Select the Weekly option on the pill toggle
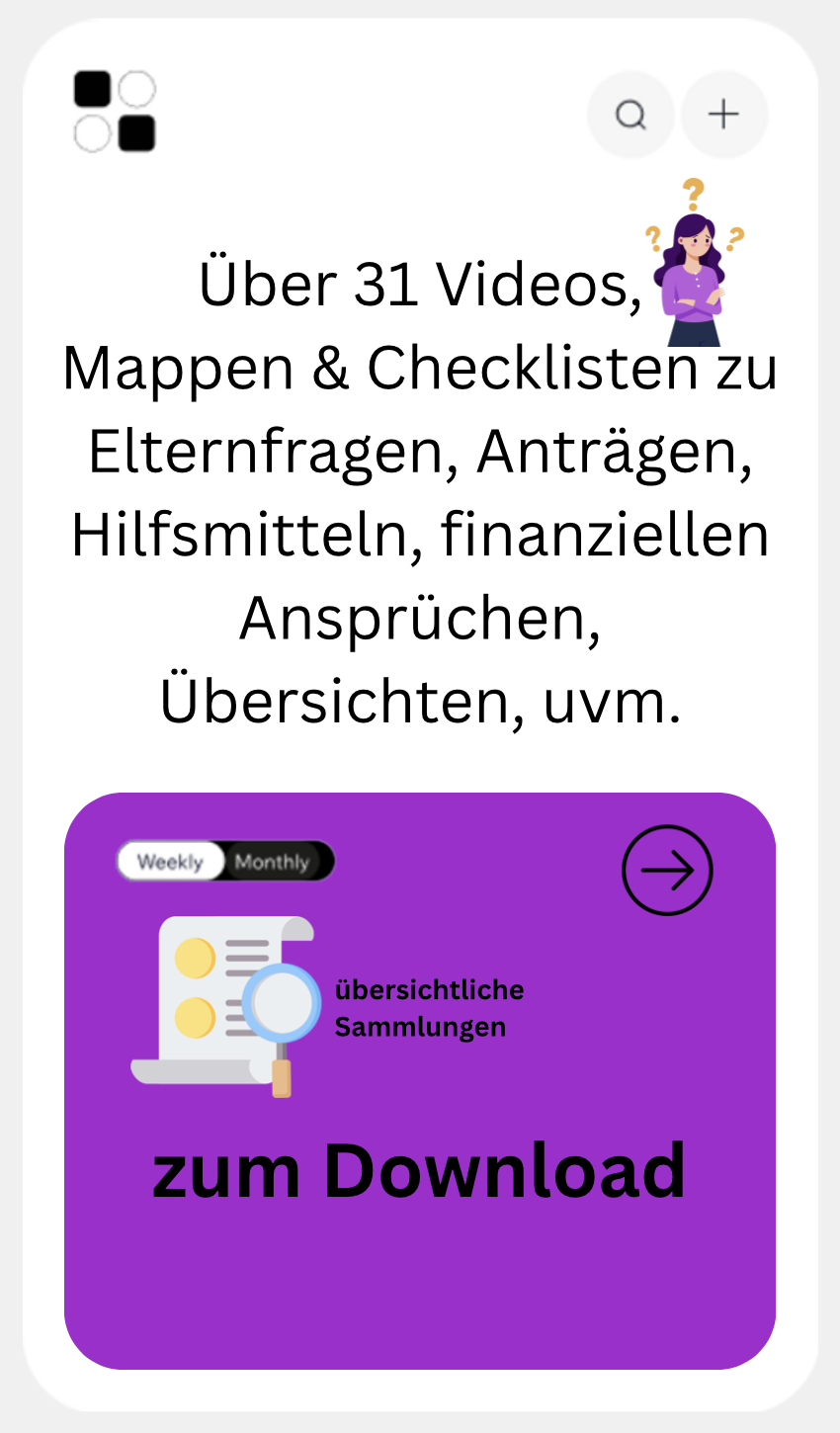Viewport: 840px width, 1433px height. 170,861
